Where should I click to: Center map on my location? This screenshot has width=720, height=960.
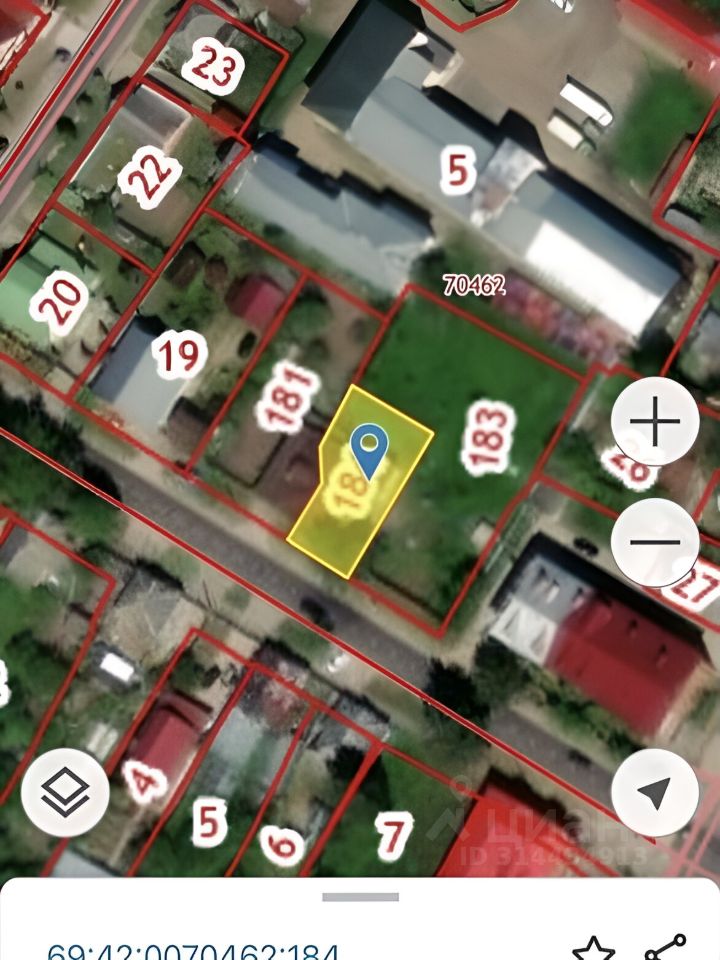coord(655,792)
